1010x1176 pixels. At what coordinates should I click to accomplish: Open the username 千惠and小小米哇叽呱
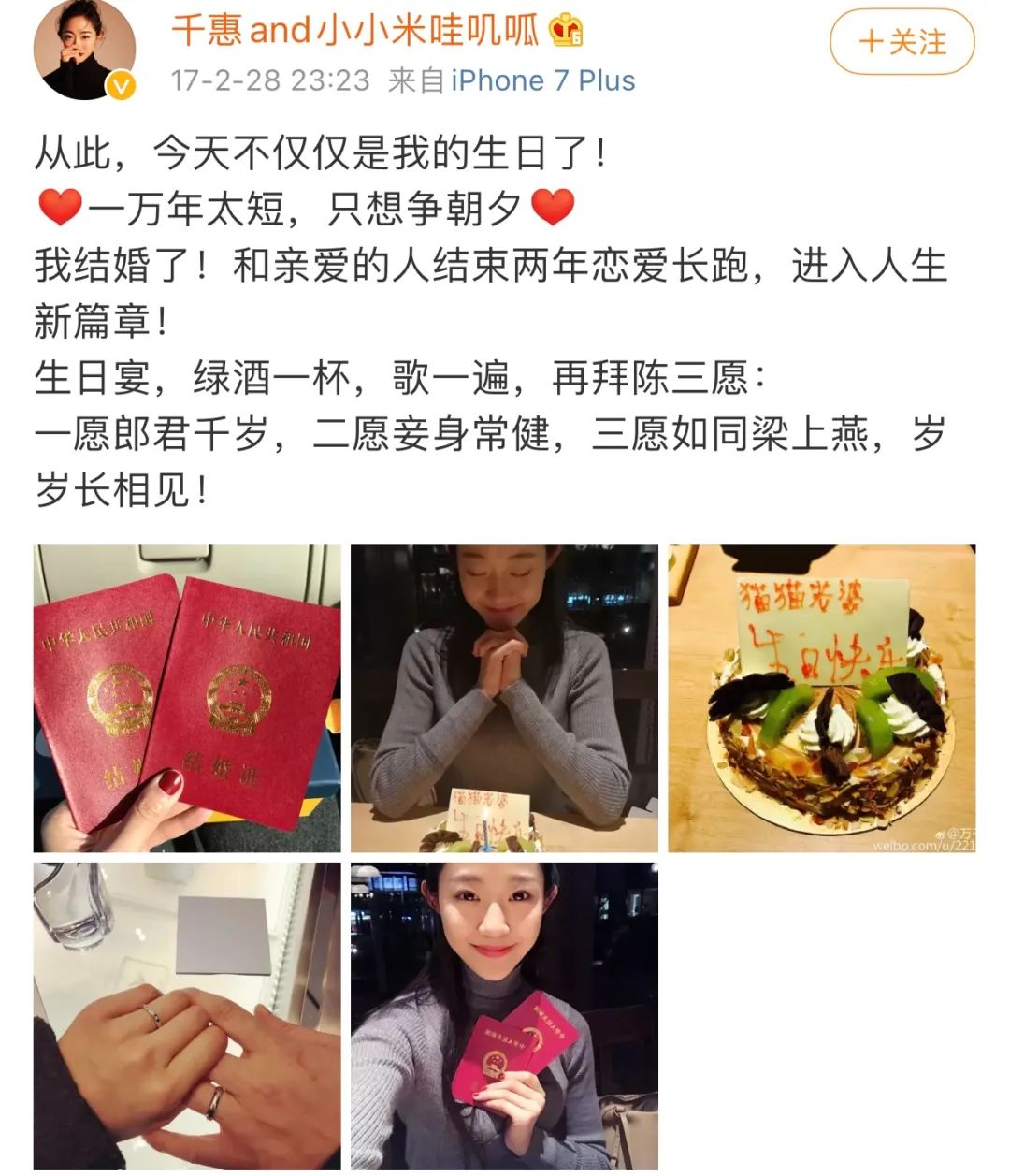[x=355, y=30]
